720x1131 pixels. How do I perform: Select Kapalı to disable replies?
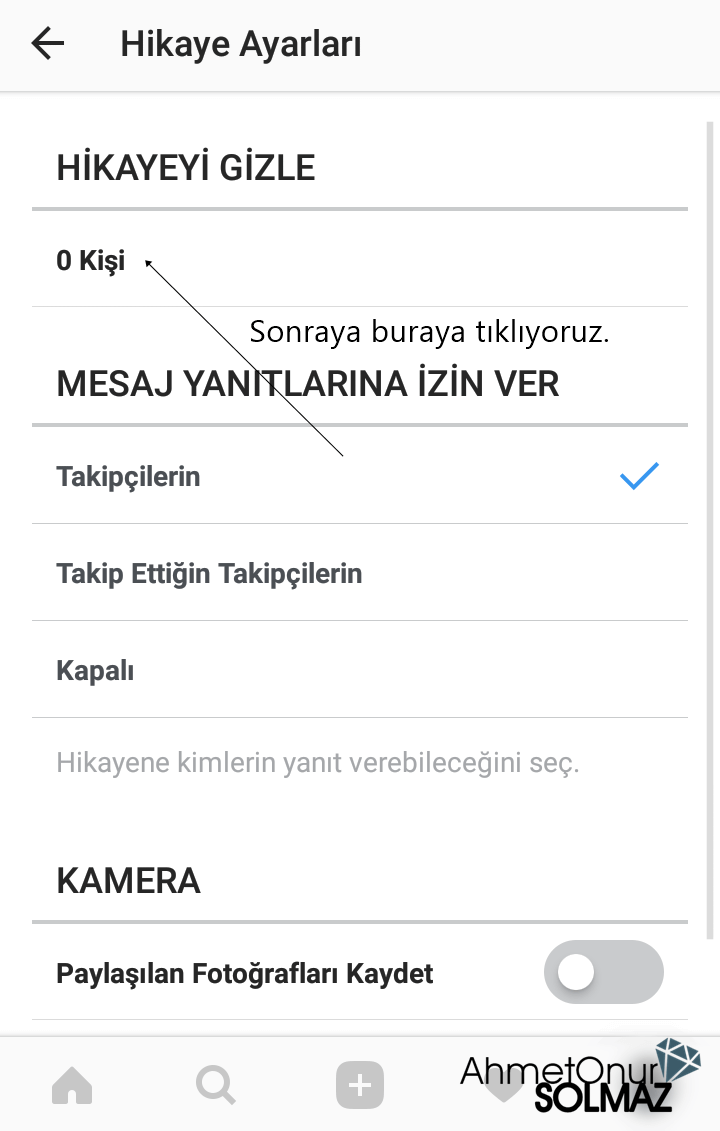[x=95, y=670]
